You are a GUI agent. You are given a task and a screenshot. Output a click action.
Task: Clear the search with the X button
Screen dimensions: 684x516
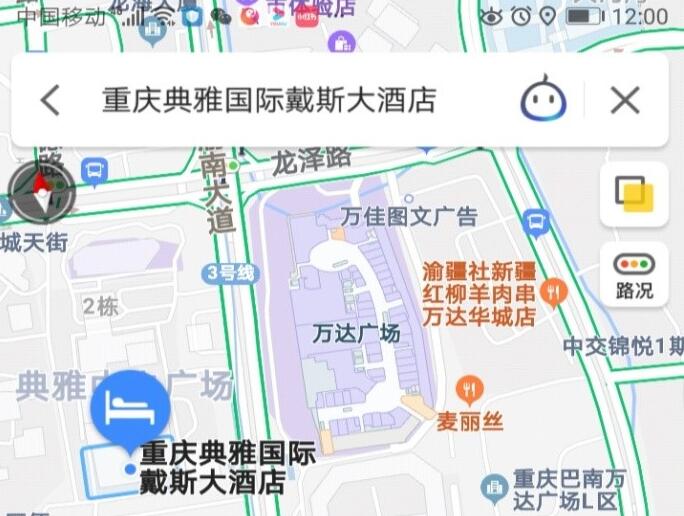tap(625, 100)
